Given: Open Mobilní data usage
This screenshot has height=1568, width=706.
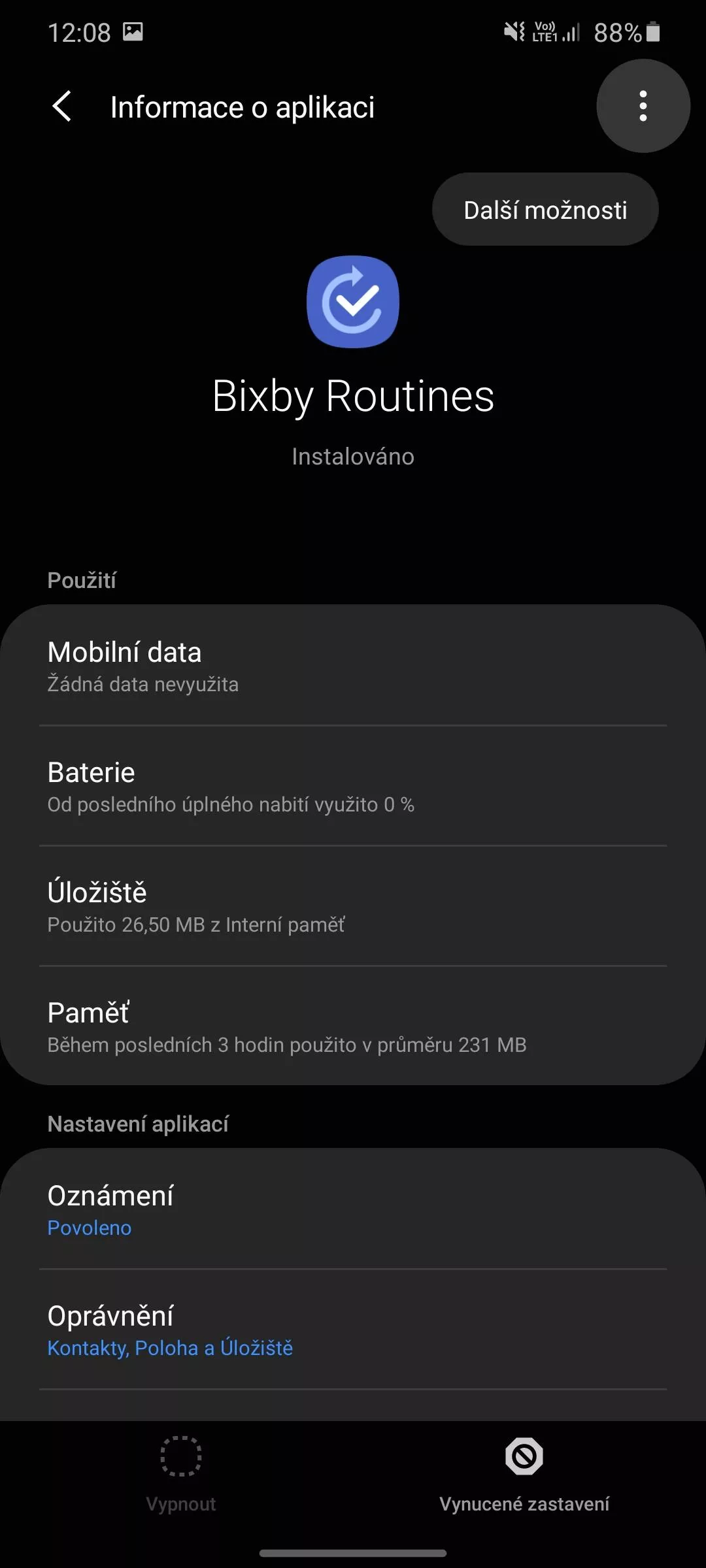Looking at the screenshot, I should coord(353,666).
